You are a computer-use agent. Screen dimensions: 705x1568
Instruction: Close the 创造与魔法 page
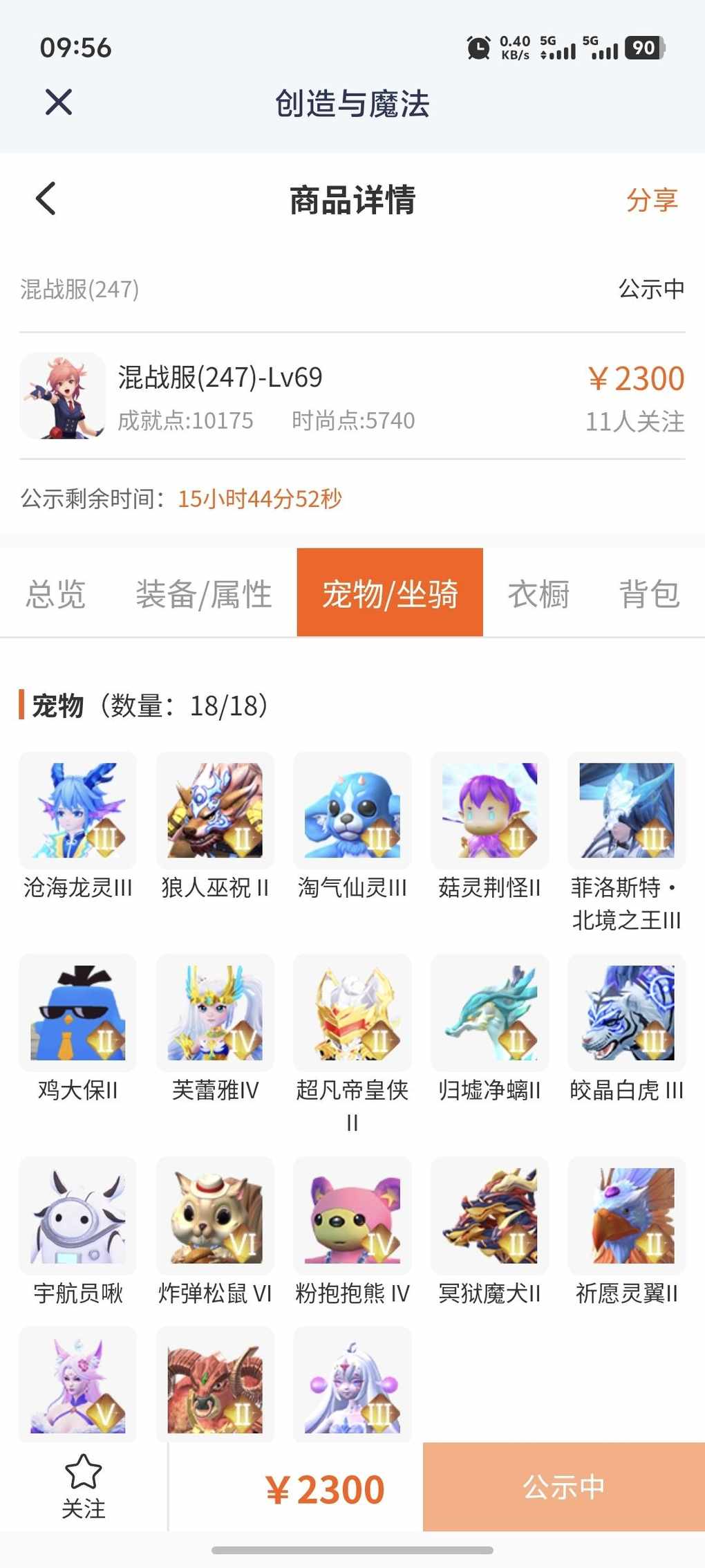tap(59, 102)
